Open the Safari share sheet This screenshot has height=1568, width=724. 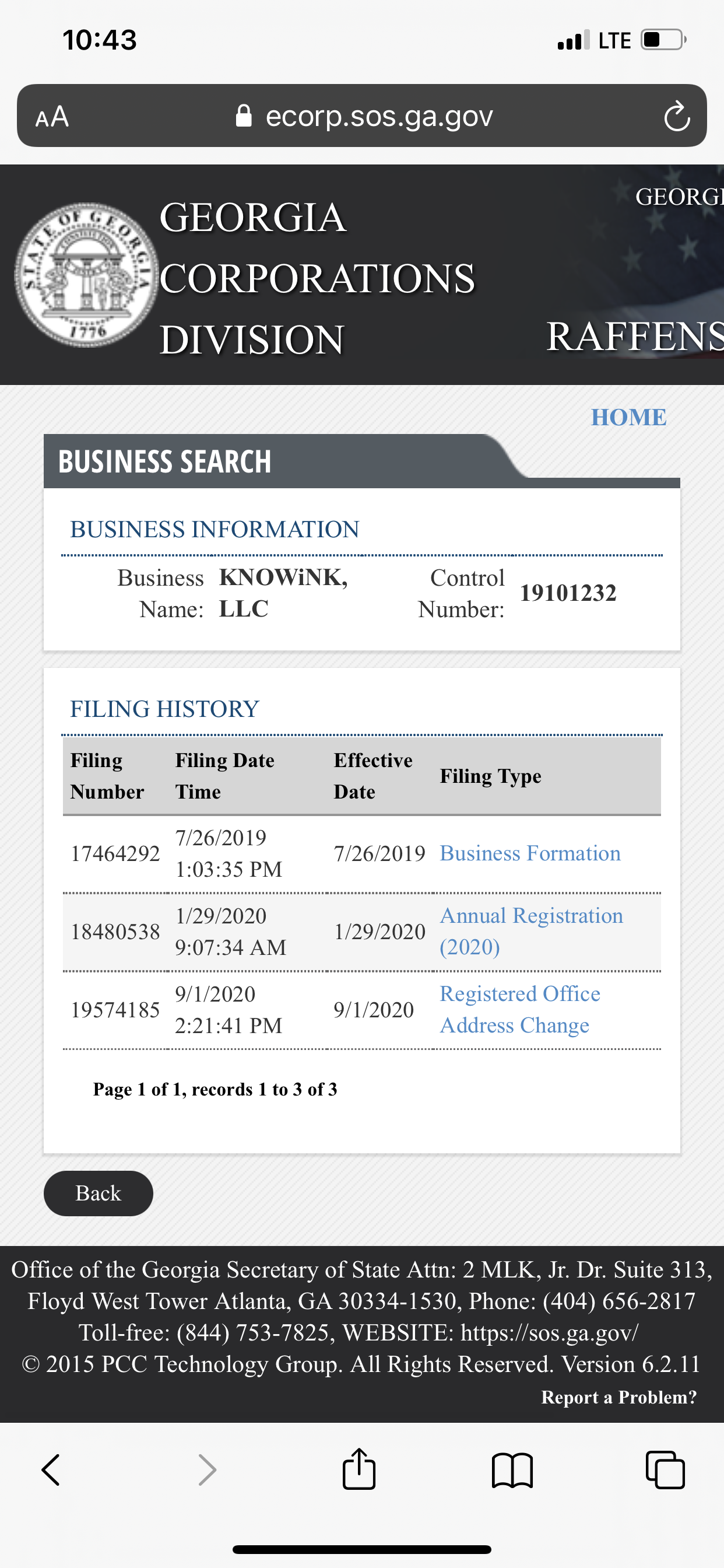[x=359, y=1469]
